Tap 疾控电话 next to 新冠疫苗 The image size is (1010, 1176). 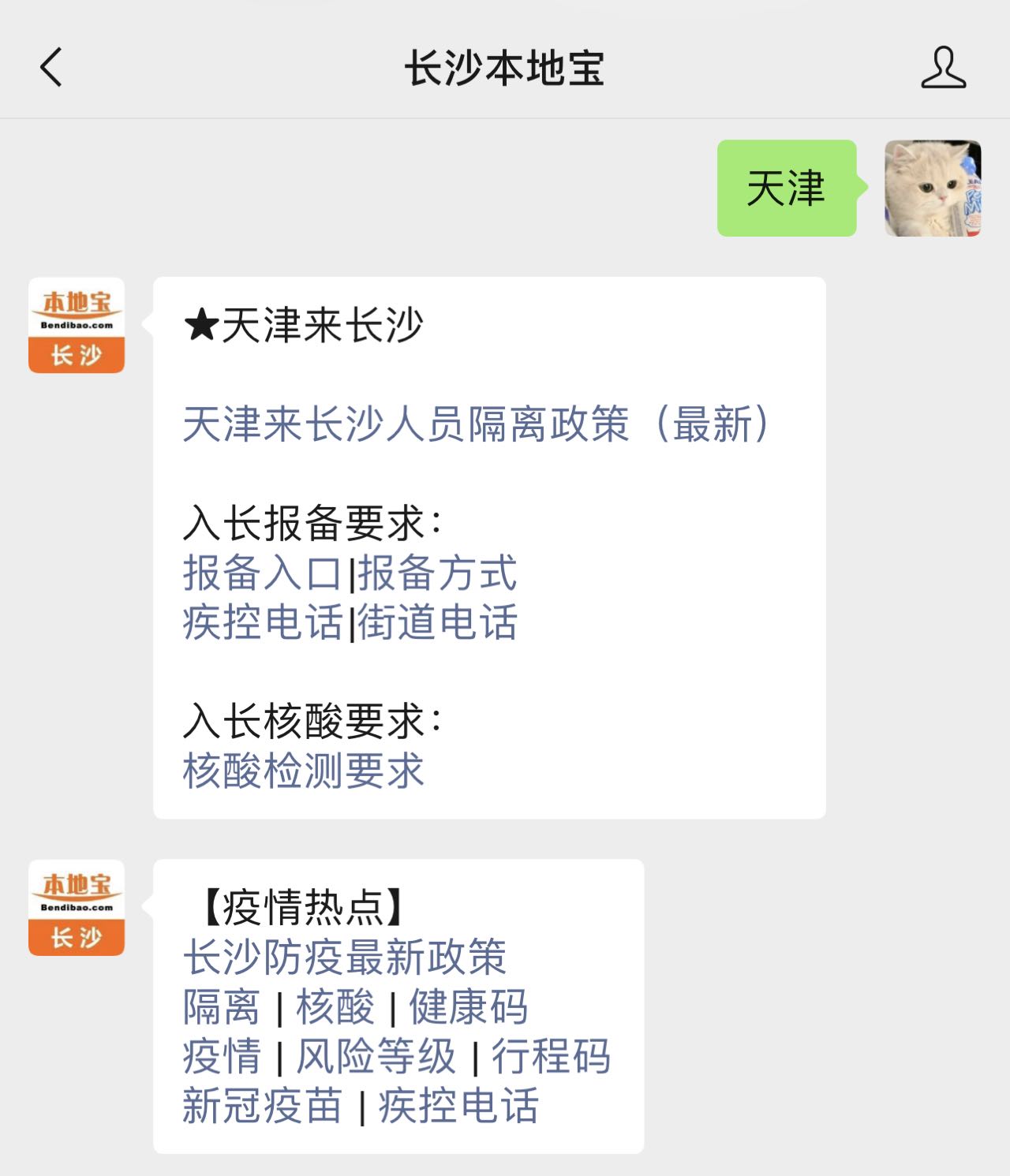[x=458, y=1106]
